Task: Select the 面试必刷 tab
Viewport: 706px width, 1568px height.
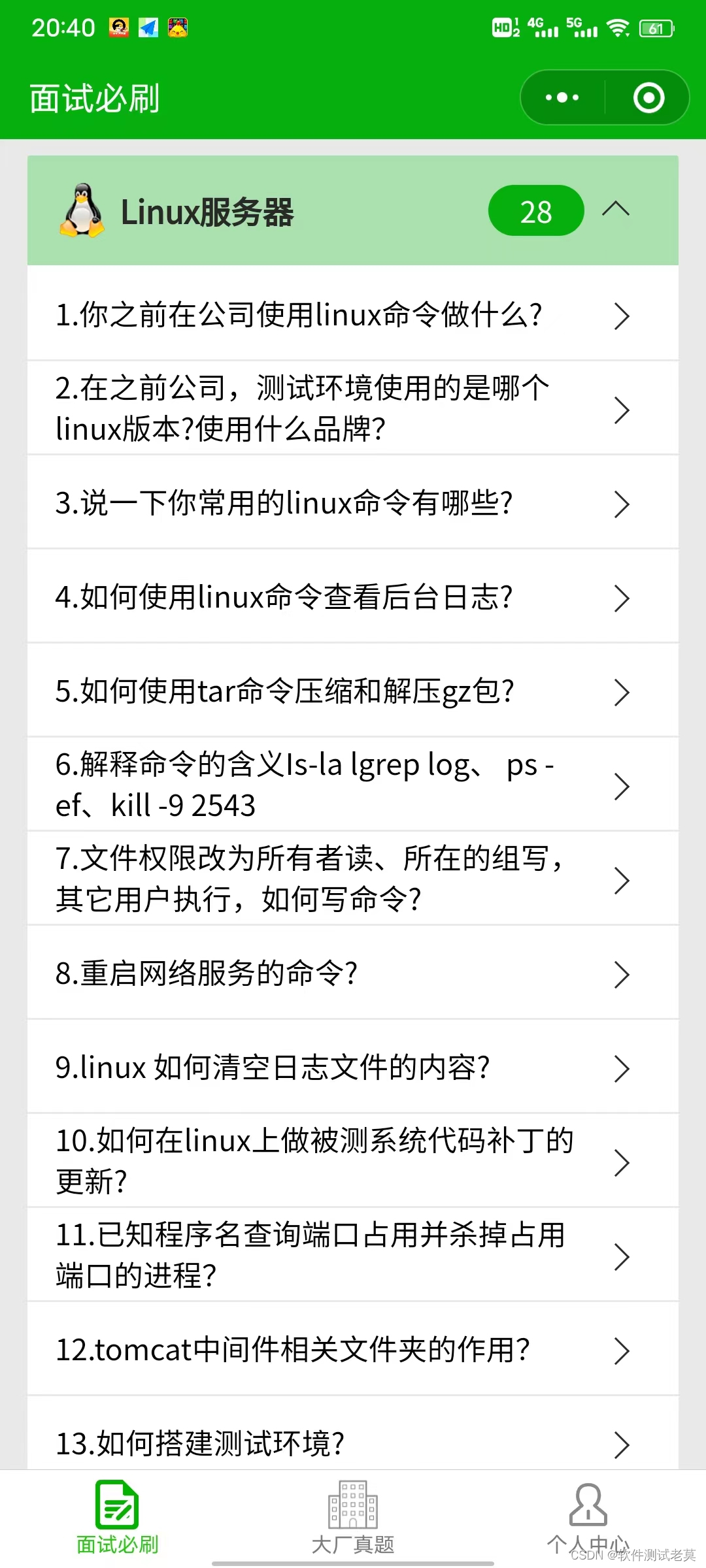Action: (x=118, y=1517)
